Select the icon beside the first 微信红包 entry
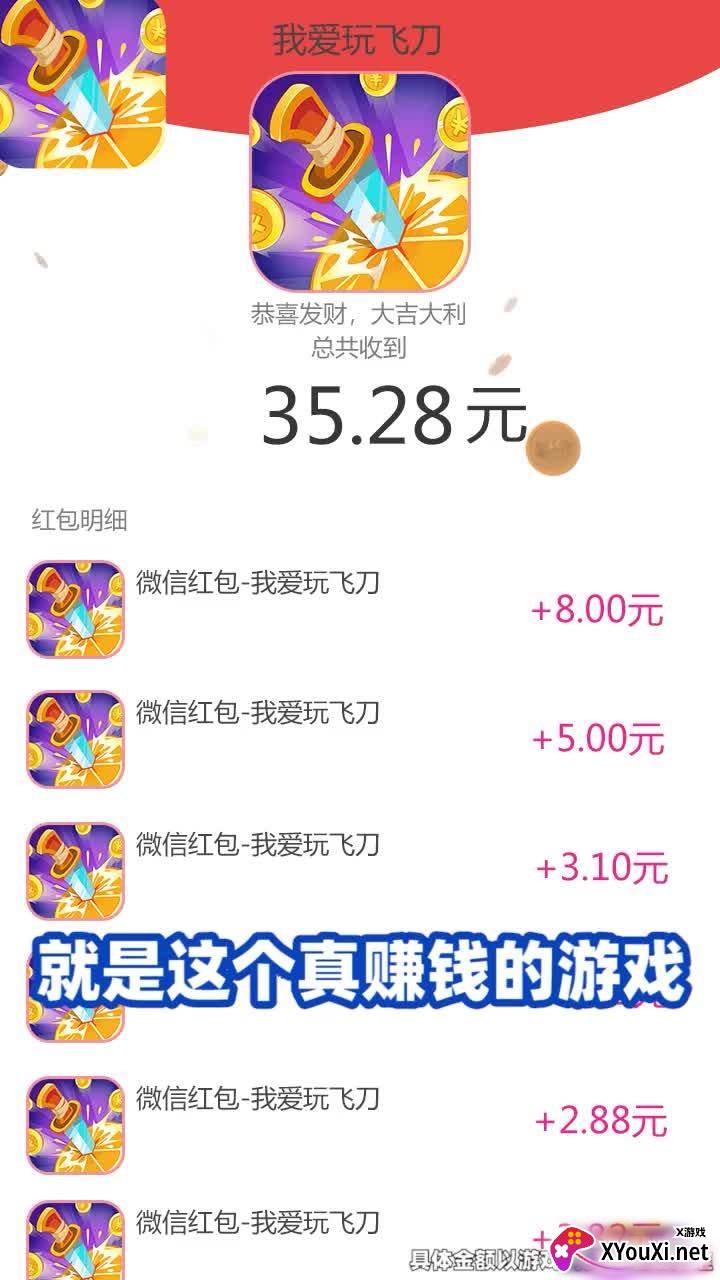The width and height of the screenshot is (720, 1280). (75, 608)
